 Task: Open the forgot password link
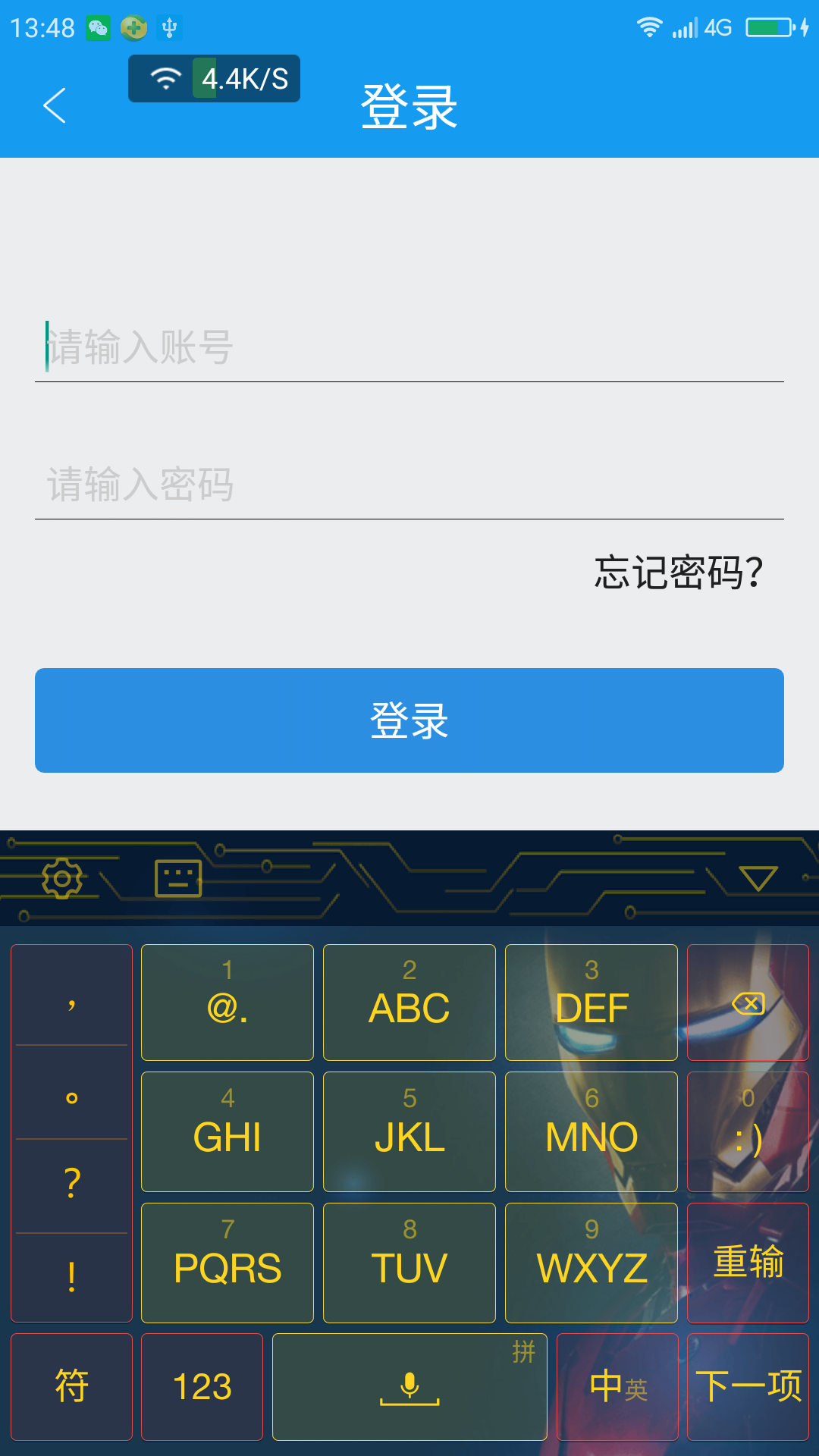coord(678,572)
